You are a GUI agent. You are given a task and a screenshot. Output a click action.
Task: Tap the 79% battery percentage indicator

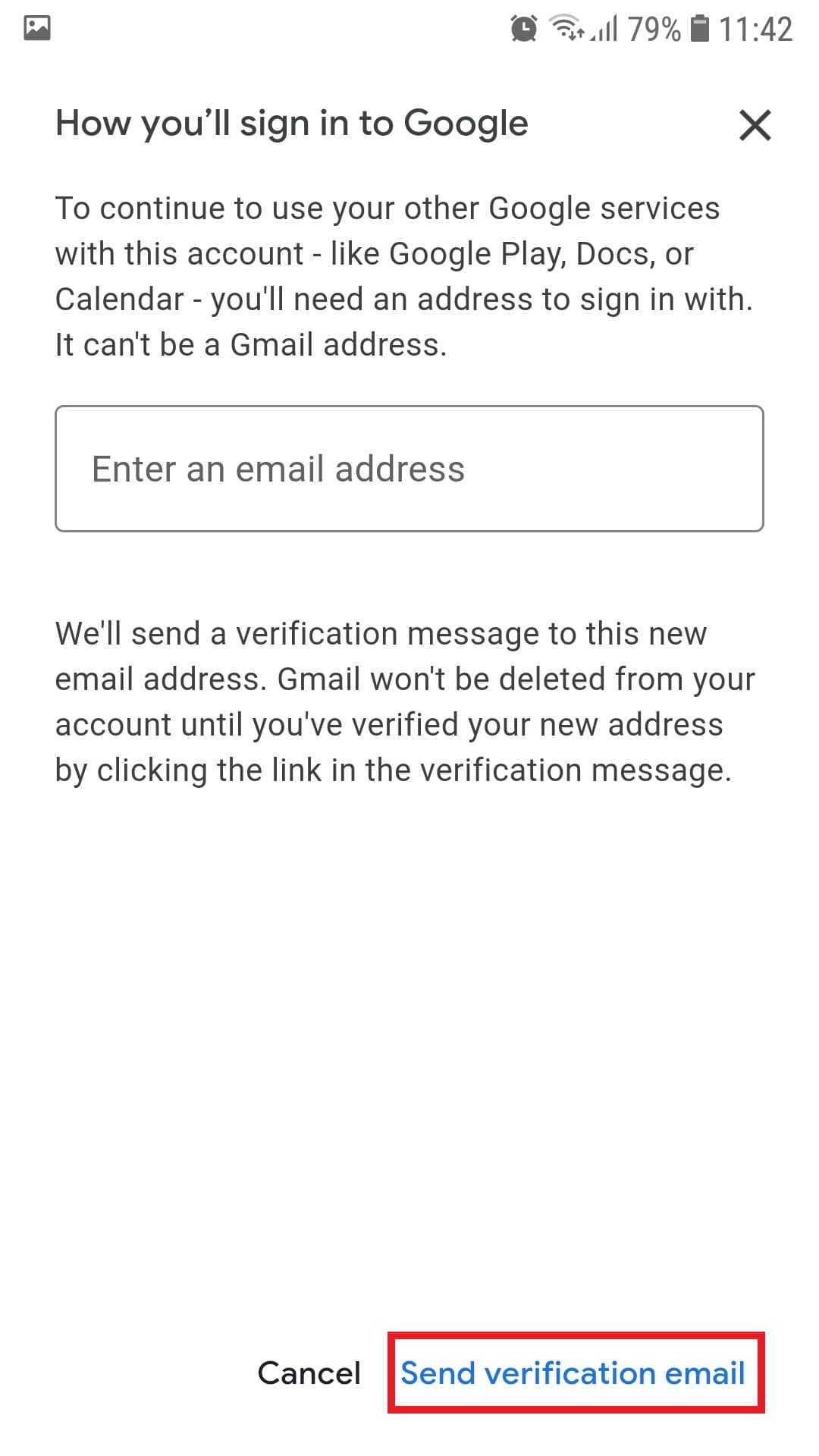click(x=654, y=29)
